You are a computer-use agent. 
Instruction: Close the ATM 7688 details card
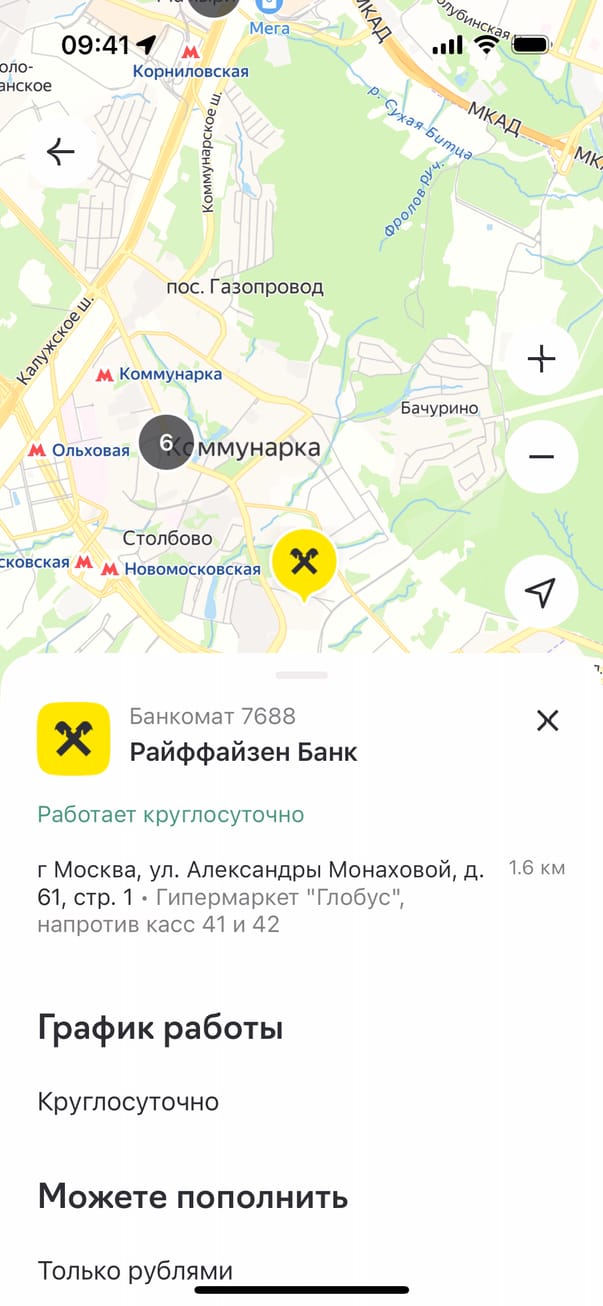547,720
